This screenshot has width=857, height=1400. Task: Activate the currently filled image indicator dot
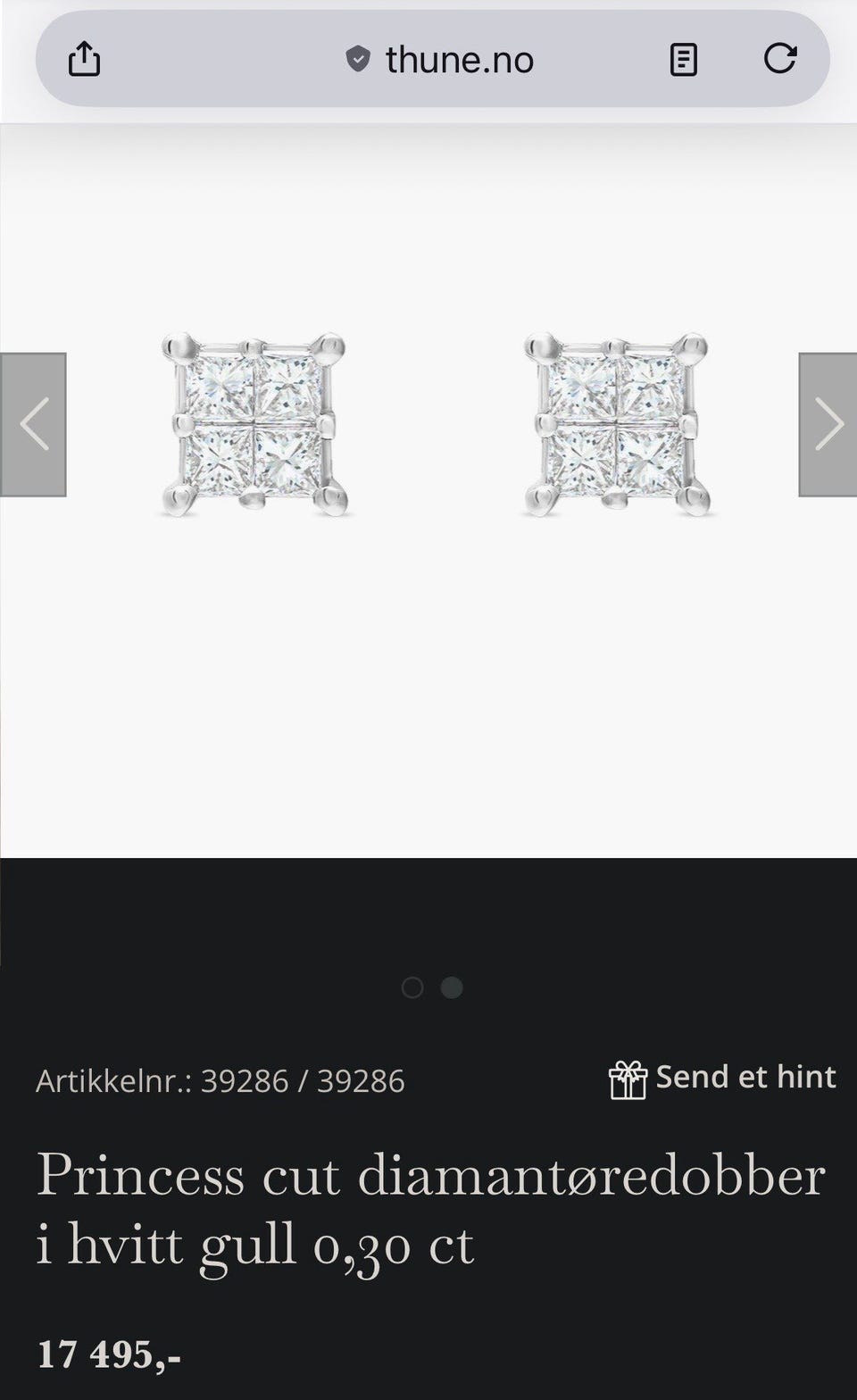click(452, 987)
